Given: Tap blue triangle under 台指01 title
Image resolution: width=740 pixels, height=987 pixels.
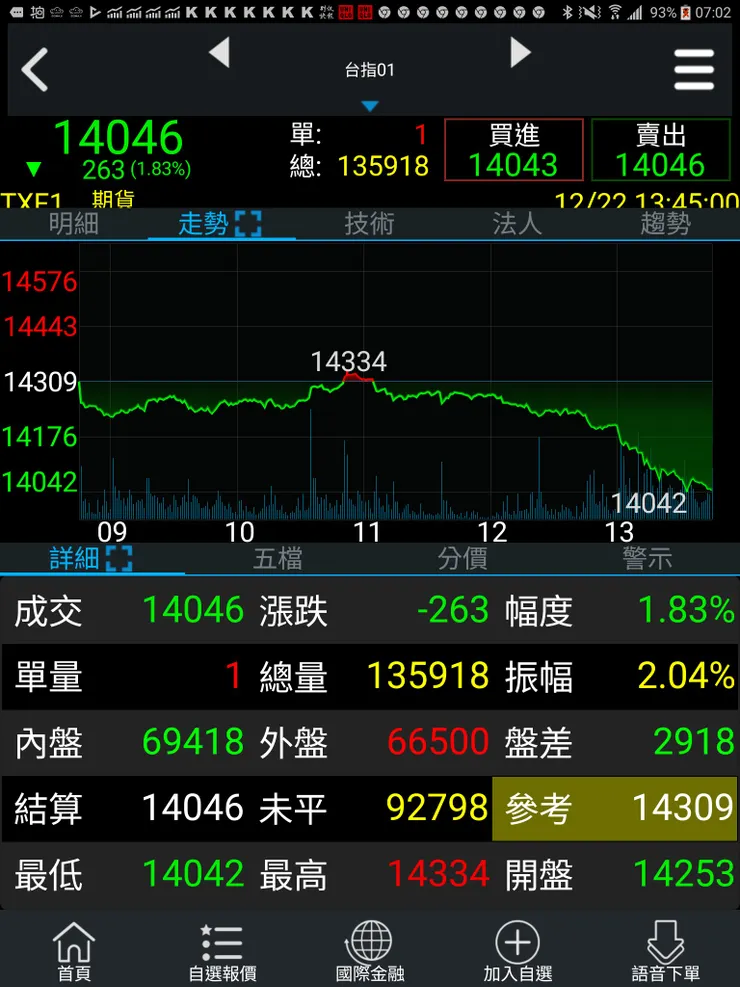Looking at the screenshot, I should [x=371, y=104].
